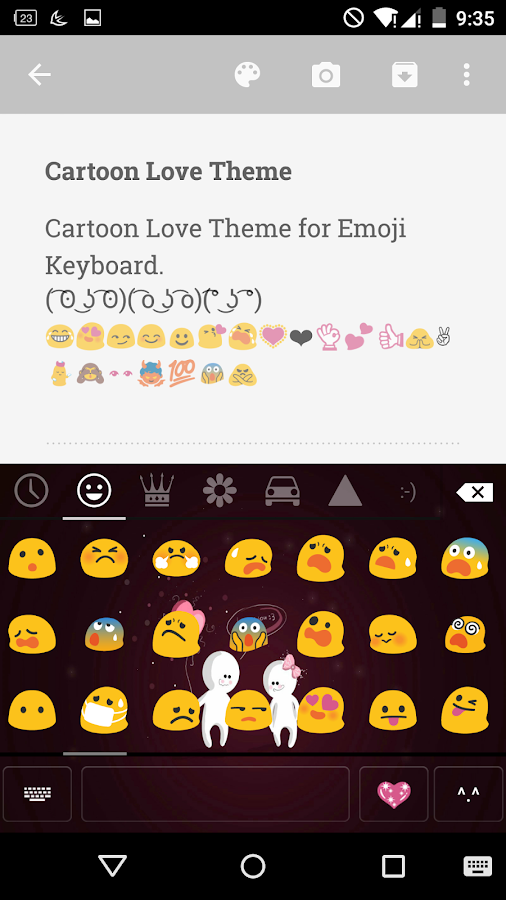This screenshot has height=900, width=506.
Task: Tap the space bar
Action: (215, 794)
